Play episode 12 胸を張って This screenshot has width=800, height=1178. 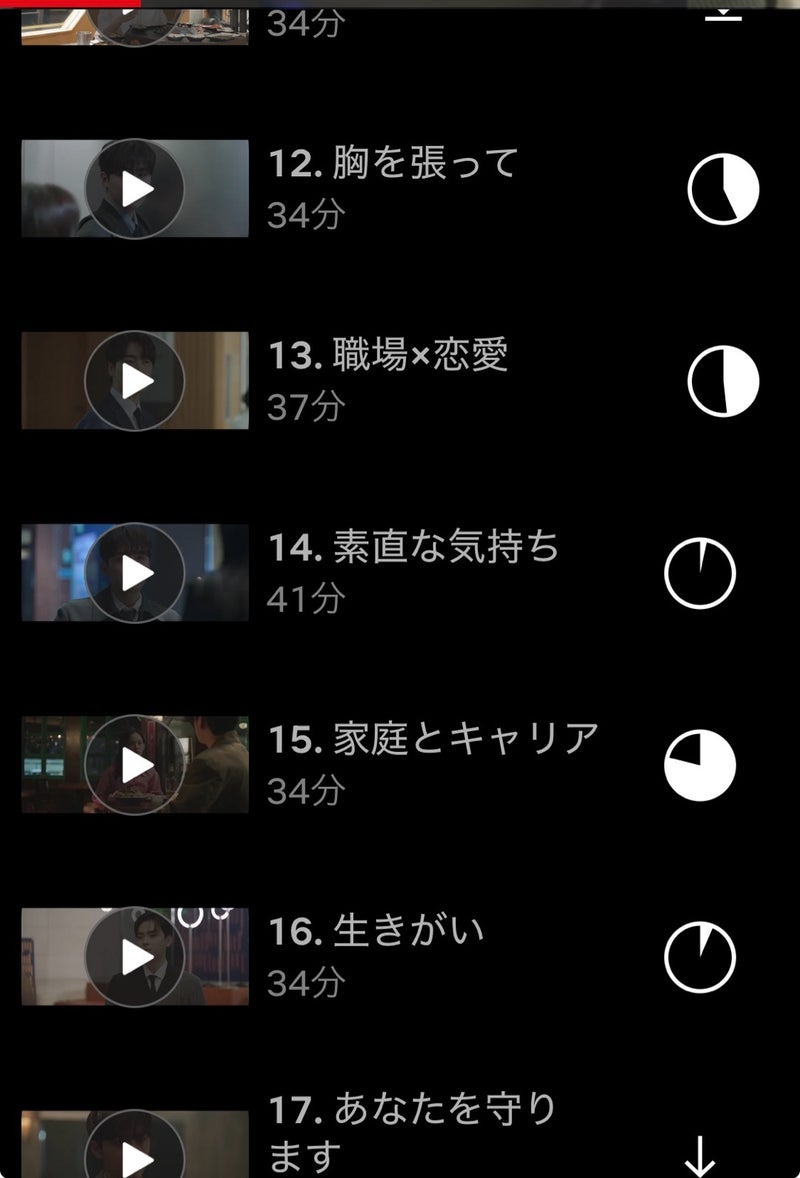pos(135,189)
